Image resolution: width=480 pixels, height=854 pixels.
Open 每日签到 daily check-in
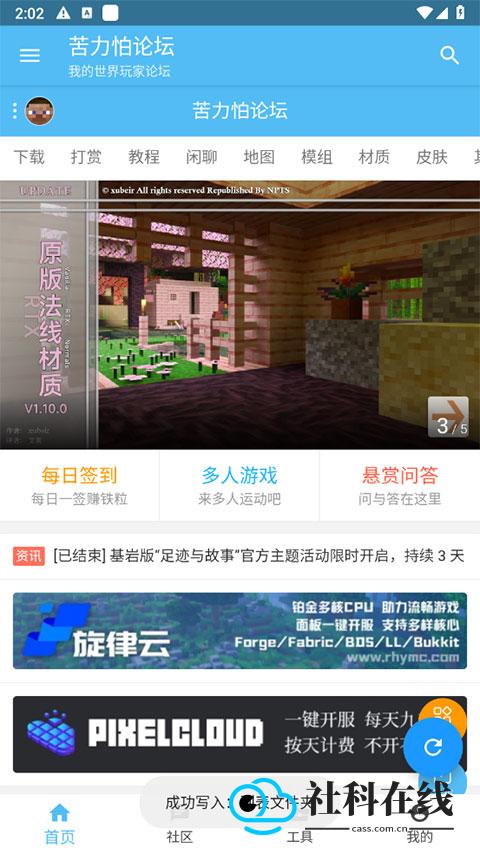[x=80, y=486]
